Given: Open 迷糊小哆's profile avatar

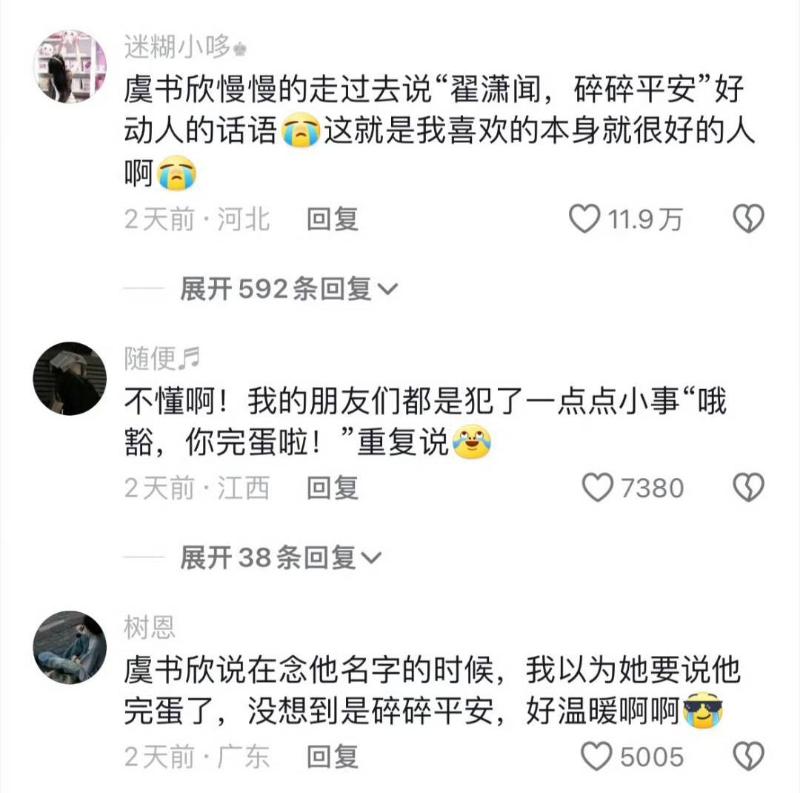Looking at the screenshot, I should (70, 66).
